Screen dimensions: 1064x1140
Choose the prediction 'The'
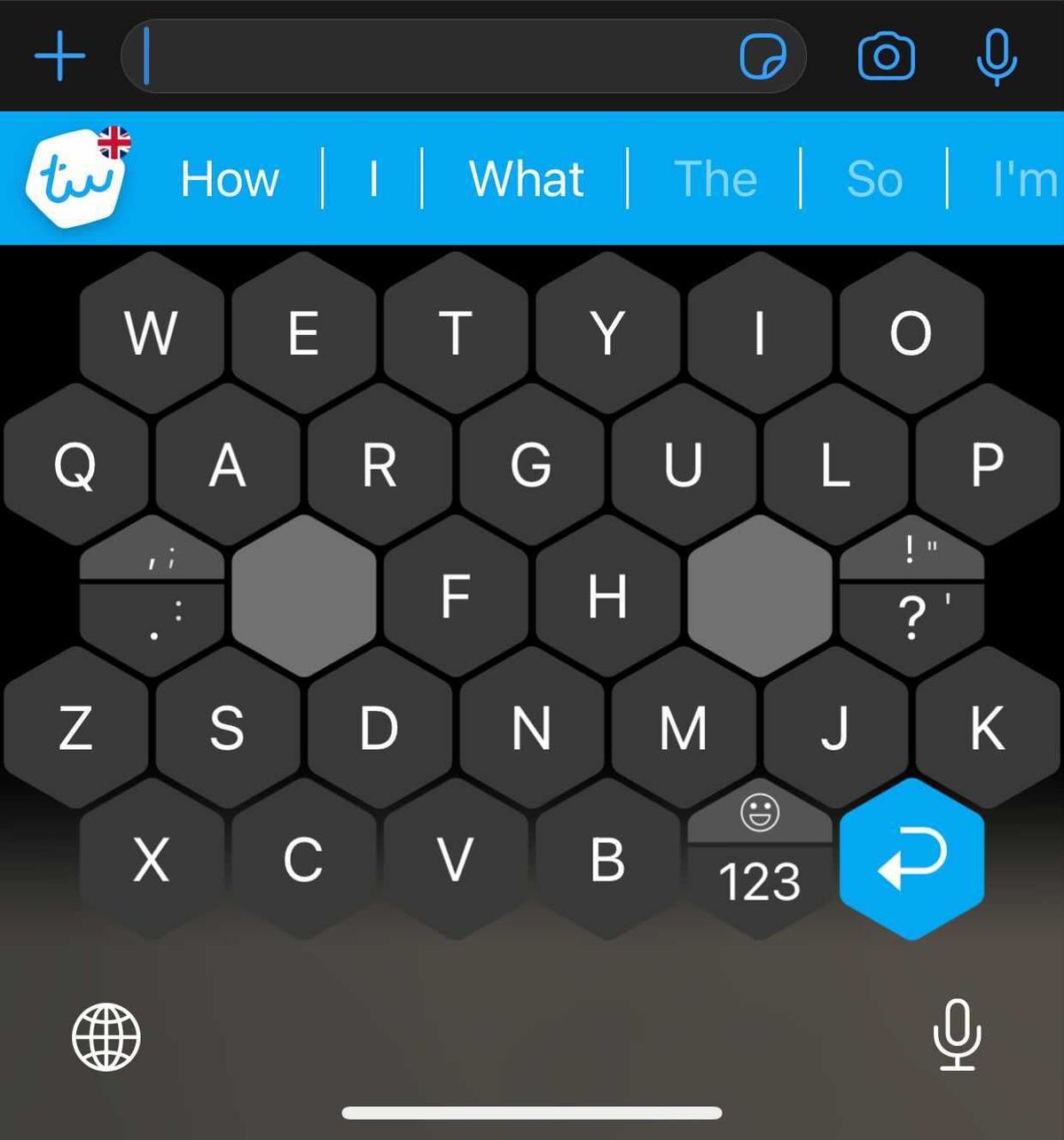(x=717, y=179)
